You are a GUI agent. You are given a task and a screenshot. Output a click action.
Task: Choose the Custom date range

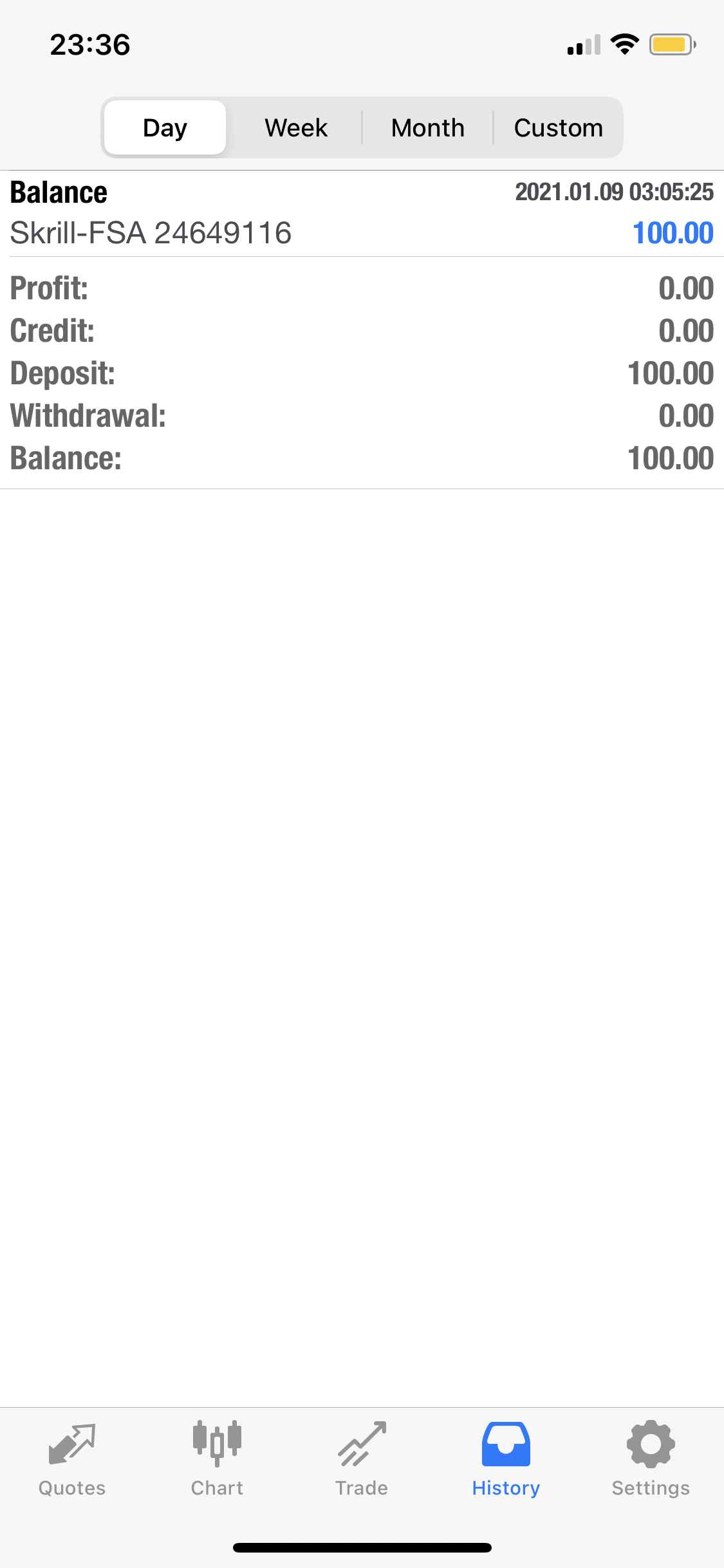tap(558, 127)
